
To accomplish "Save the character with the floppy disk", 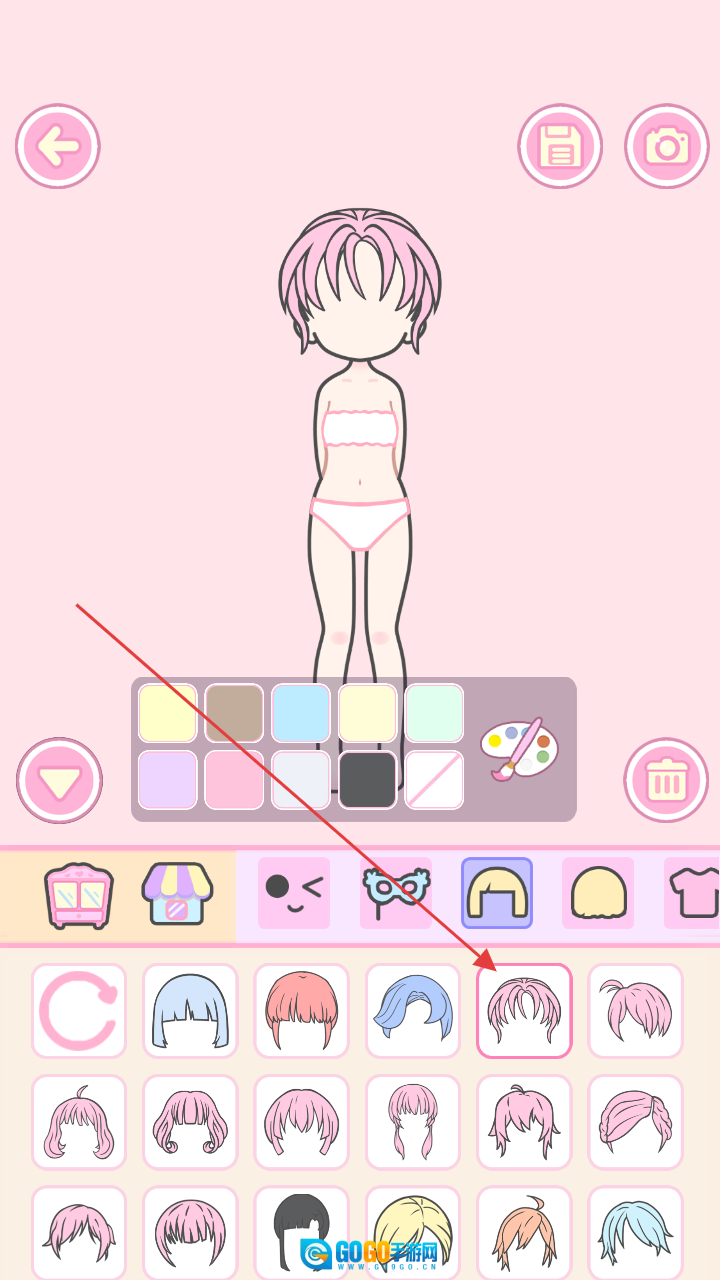I will 560,146.
